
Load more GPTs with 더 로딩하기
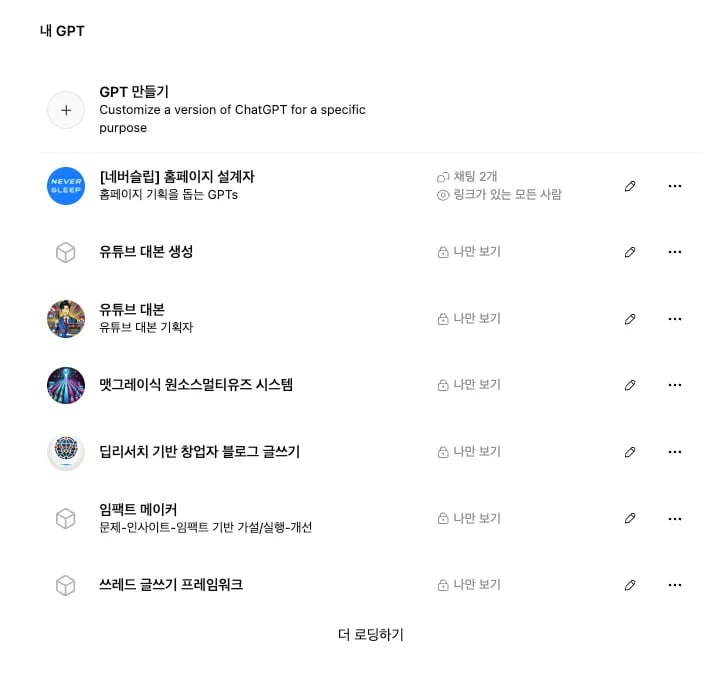371,635
